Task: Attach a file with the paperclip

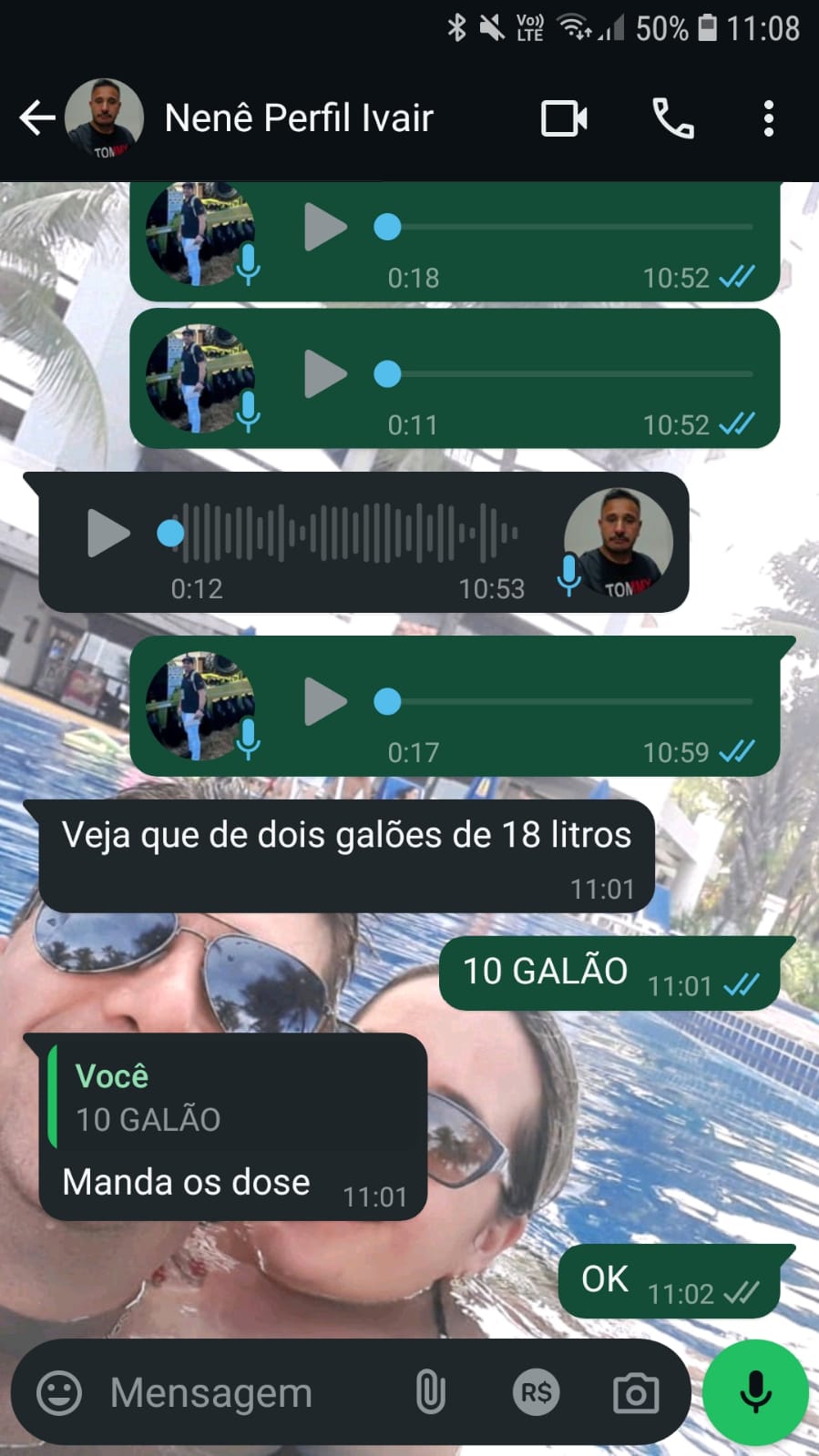Action: click(x=430, y=1392)
